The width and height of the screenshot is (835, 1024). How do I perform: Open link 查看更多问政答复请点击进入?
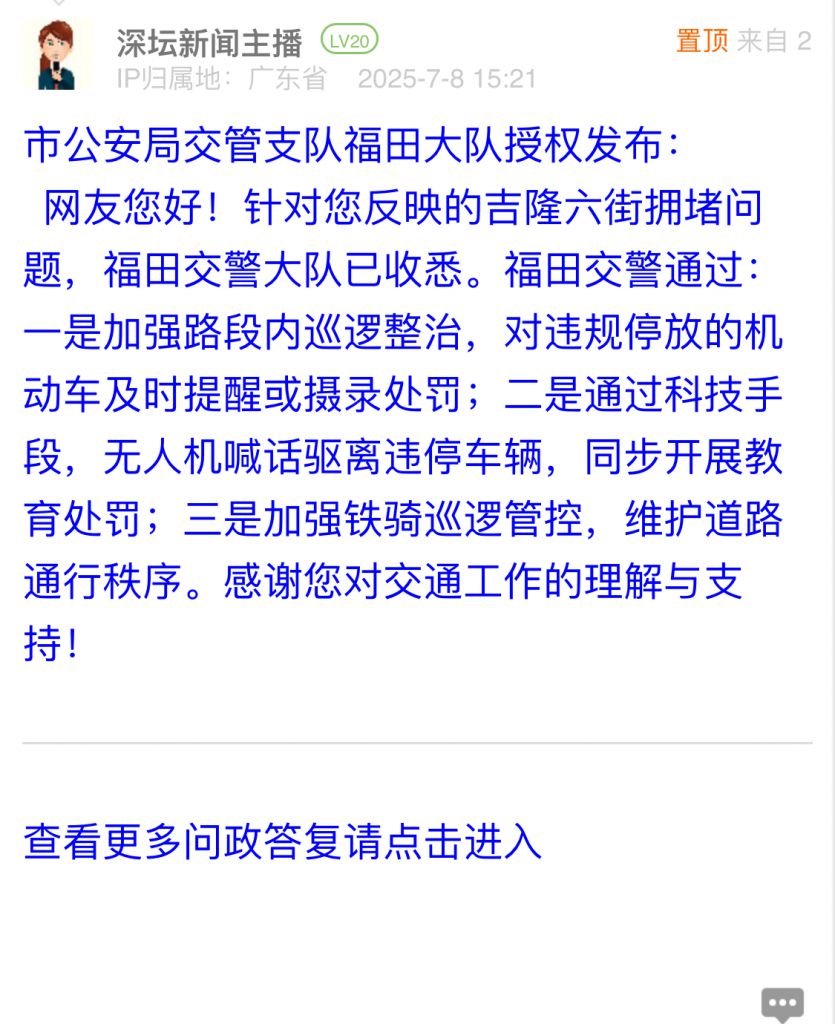point(283,842)
